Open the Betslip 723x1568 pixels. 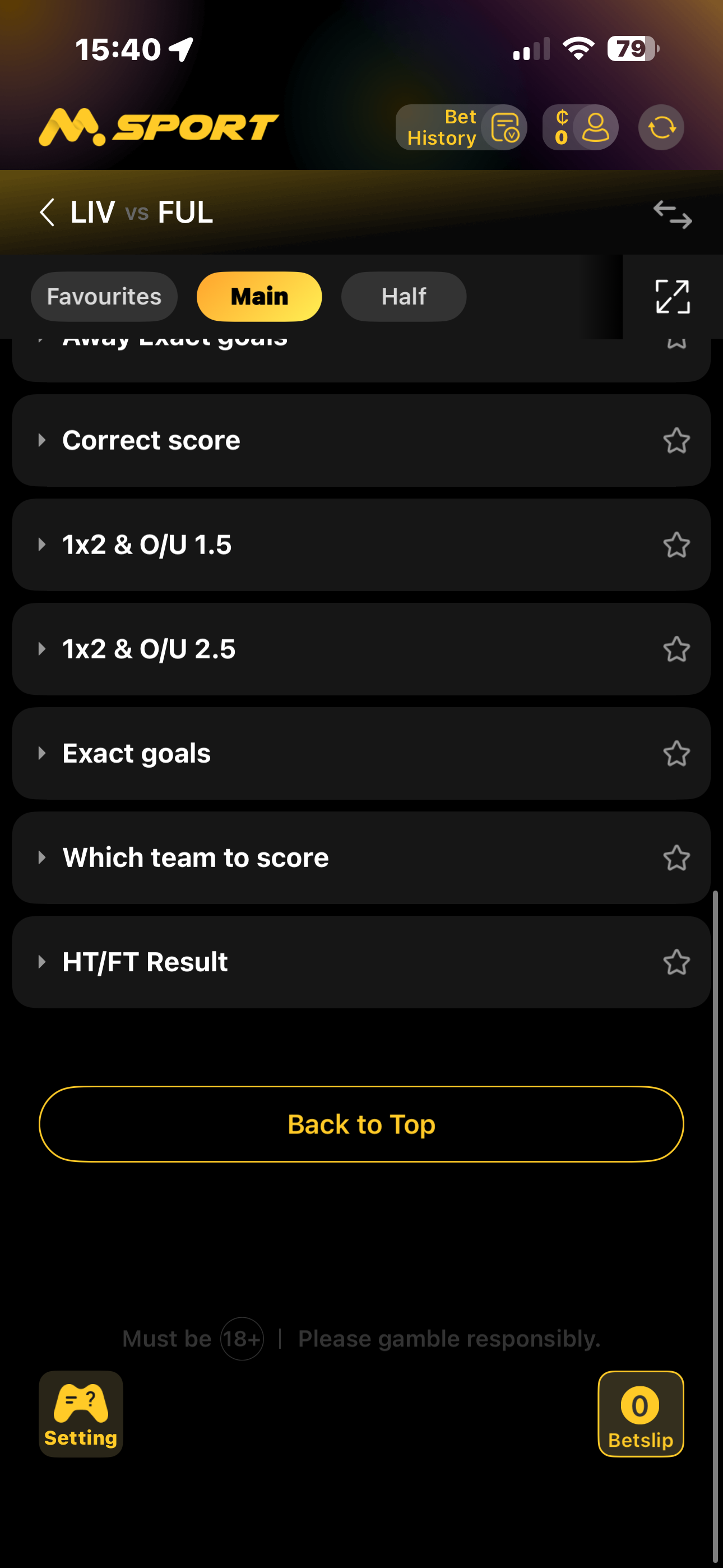[640, 1413]
